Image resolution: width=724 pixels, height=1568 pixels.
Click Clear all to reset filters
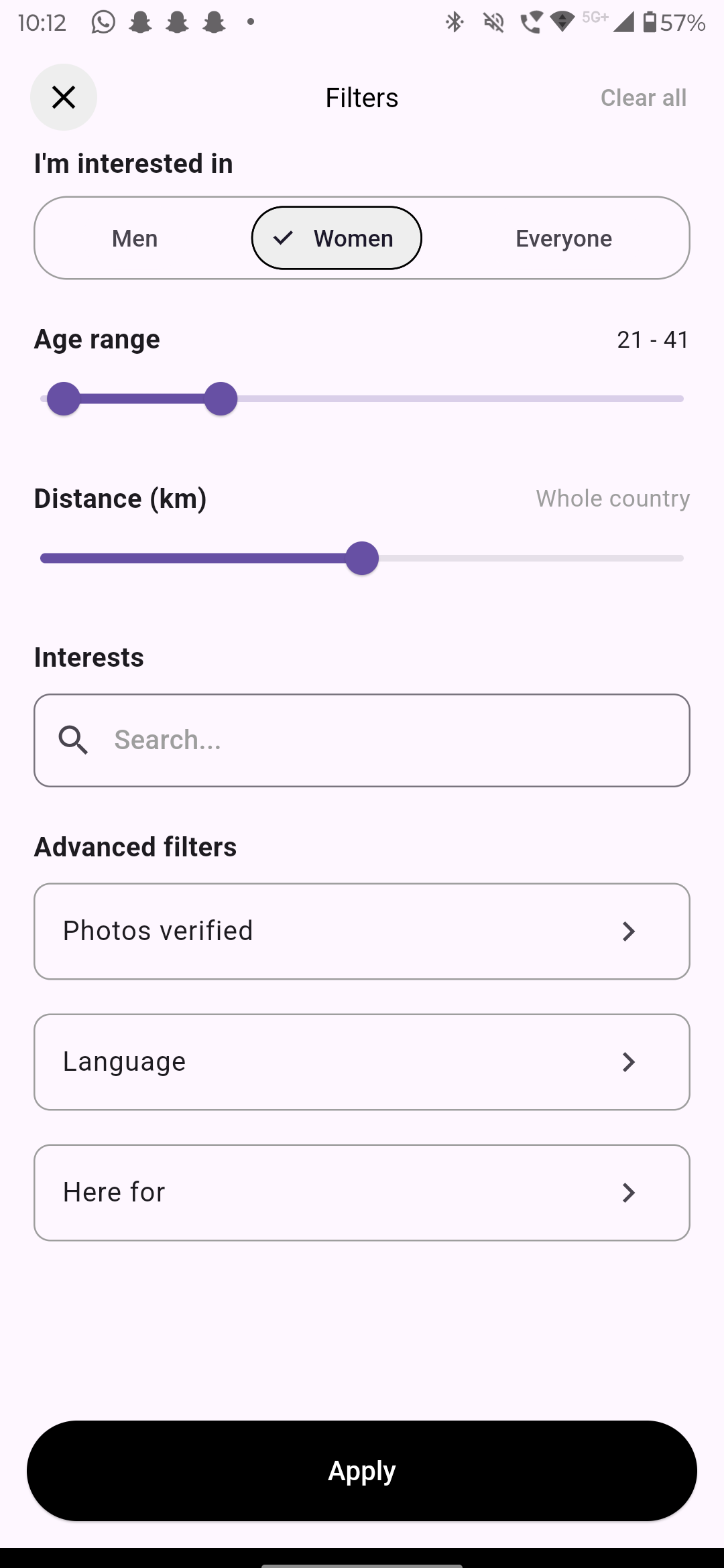tap(644, 96)
